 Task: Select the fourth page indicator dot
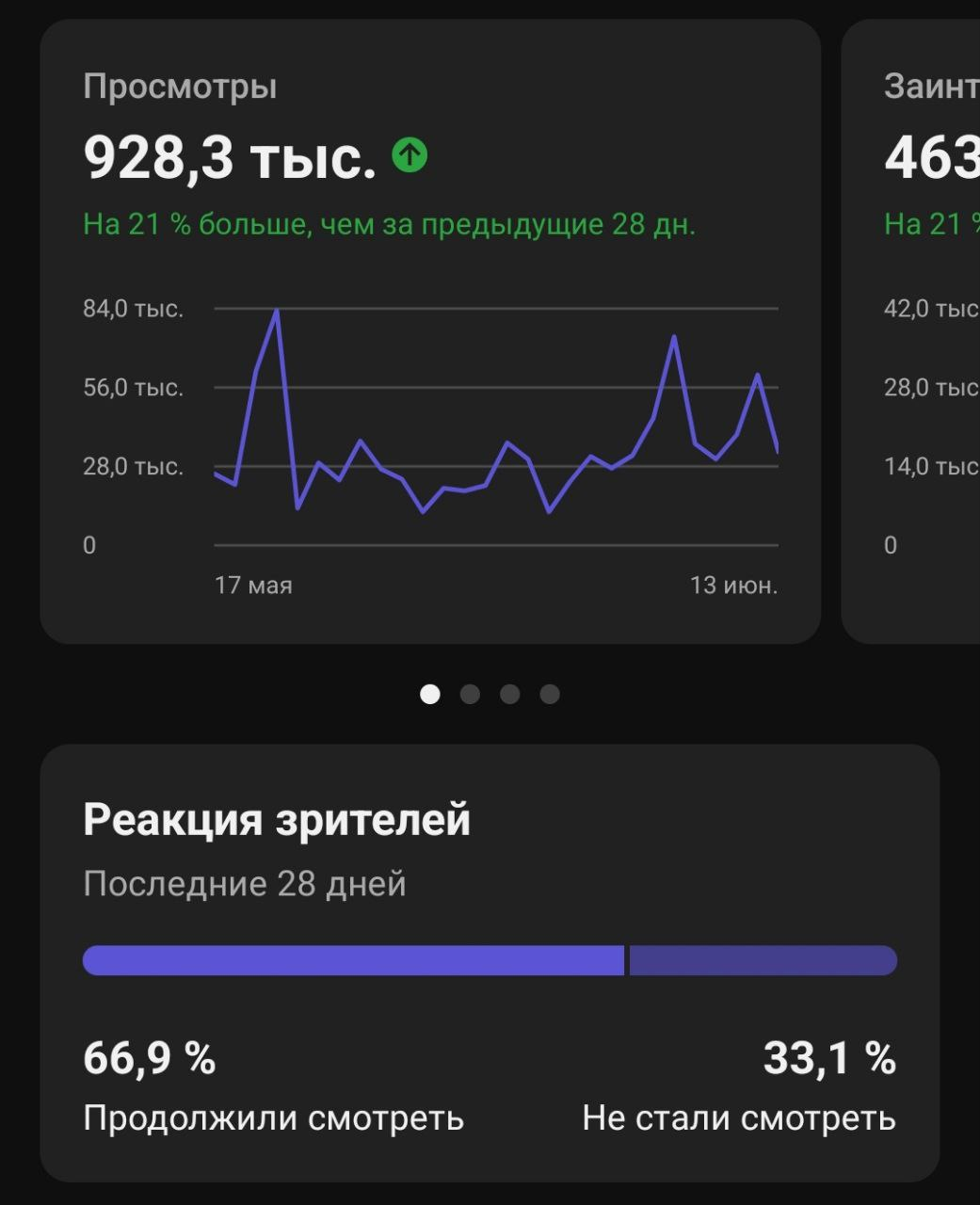pos(550,695)
